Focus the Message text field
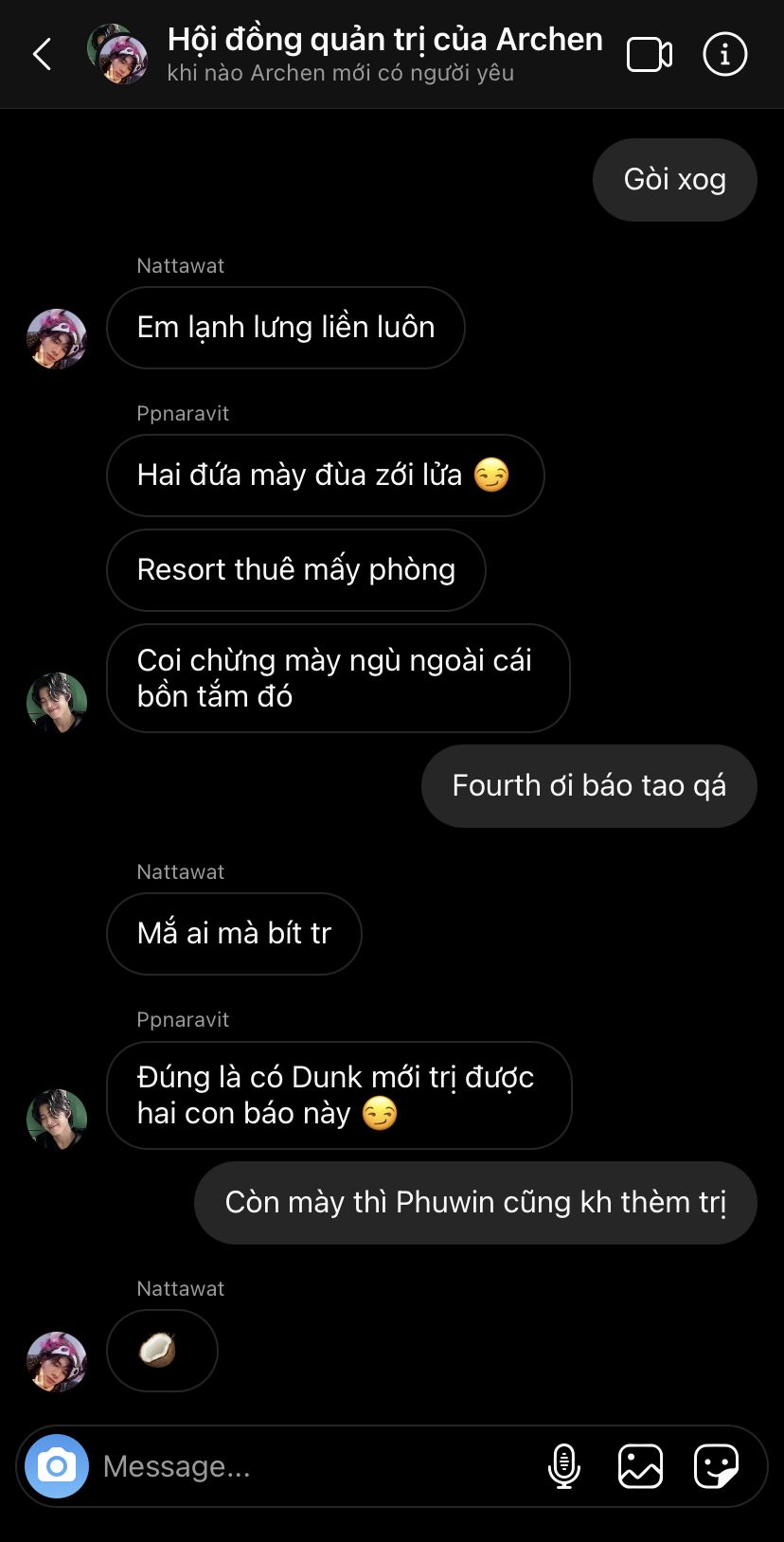This screenshot has height=1542, width=784. click(312, 1466)
